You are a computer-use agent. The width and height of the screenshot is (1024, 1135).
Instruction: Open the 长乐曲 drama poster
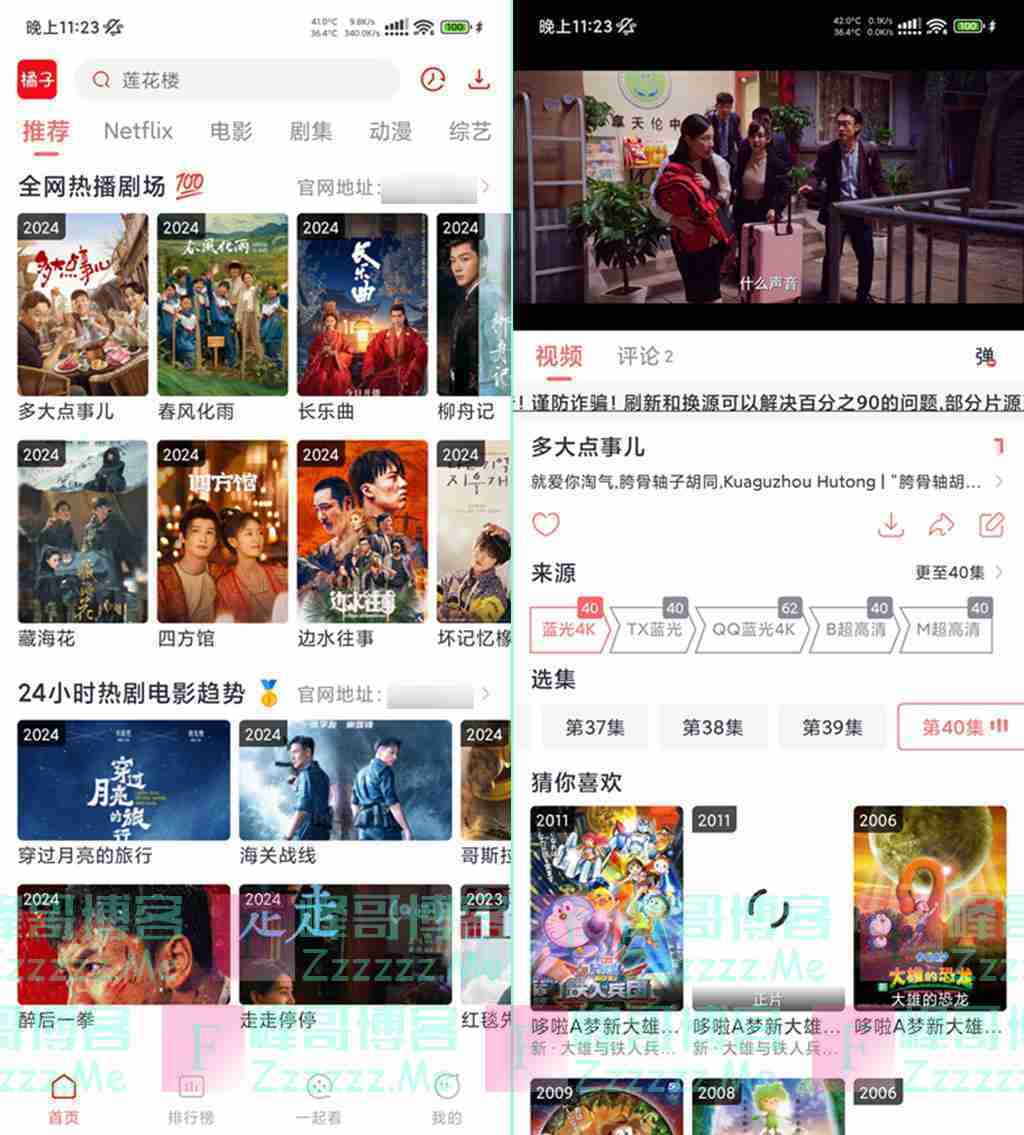click(362, 305)
